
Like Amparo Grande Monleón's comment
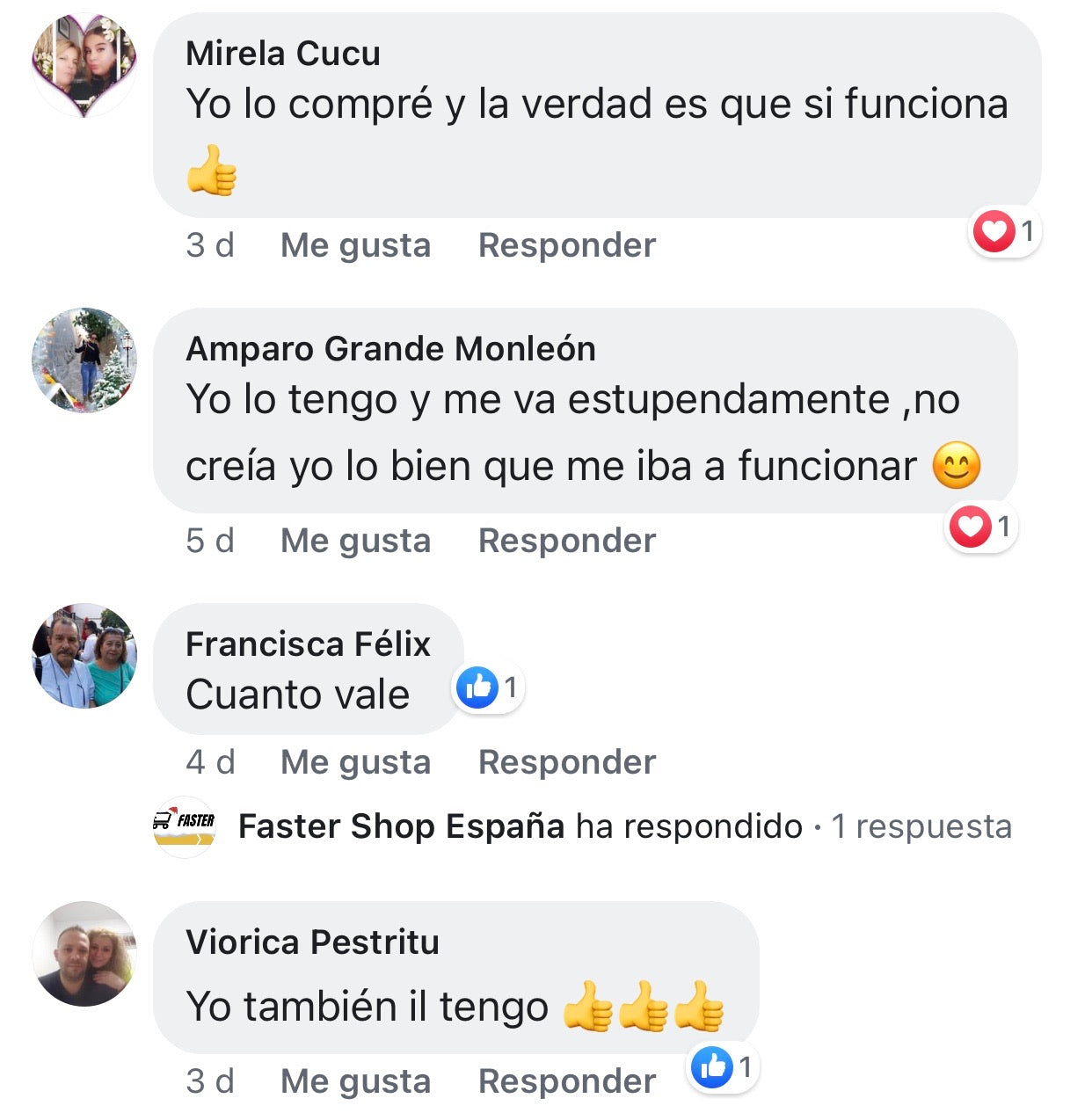(x=355, y=541)
